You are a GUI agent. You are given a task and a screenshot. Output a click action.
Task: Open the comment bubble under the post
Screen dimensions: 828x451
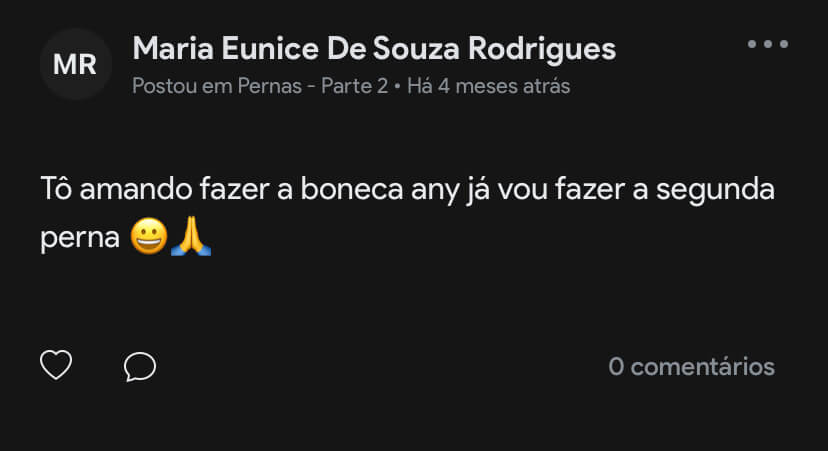140,367
